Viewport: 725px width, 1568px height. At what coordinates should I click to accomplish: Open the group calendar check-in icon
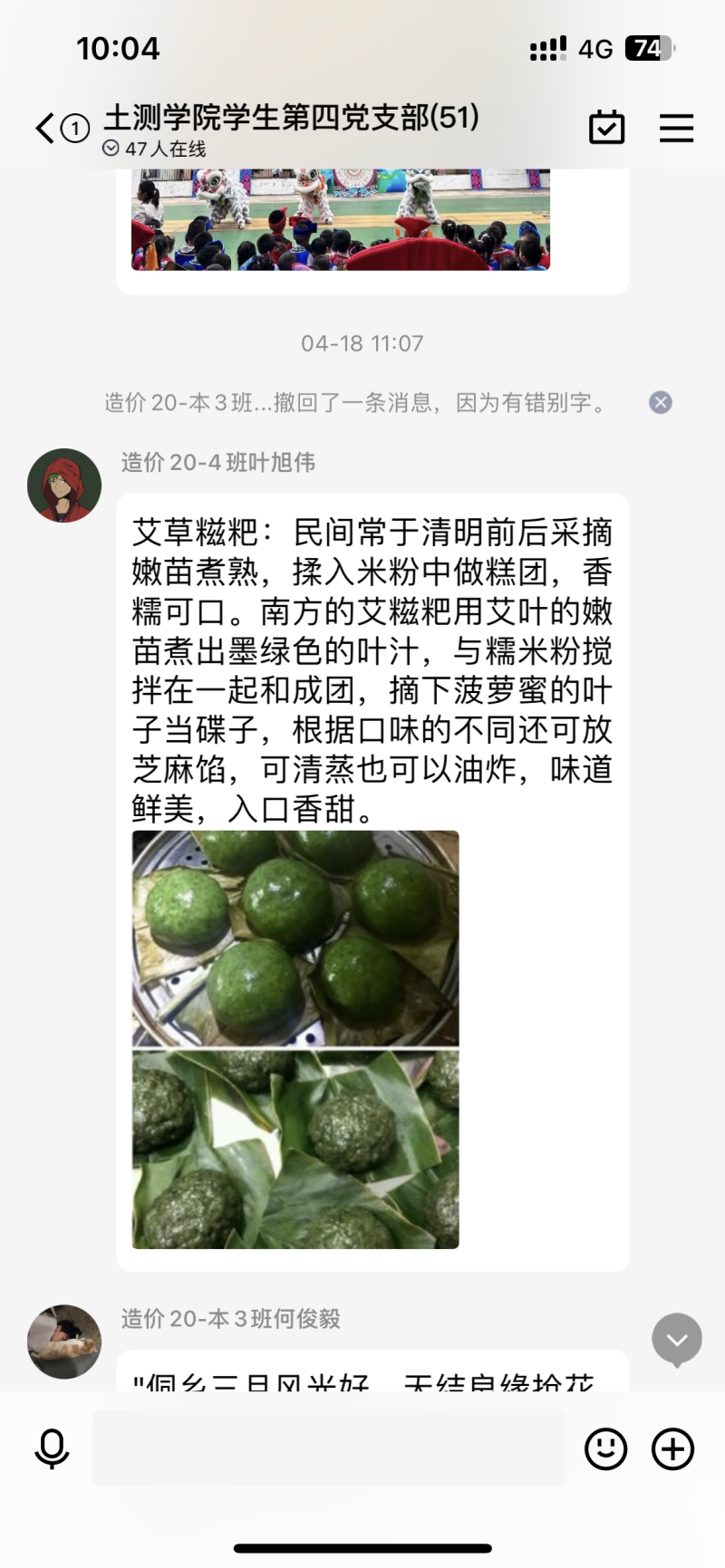(606, 128)
